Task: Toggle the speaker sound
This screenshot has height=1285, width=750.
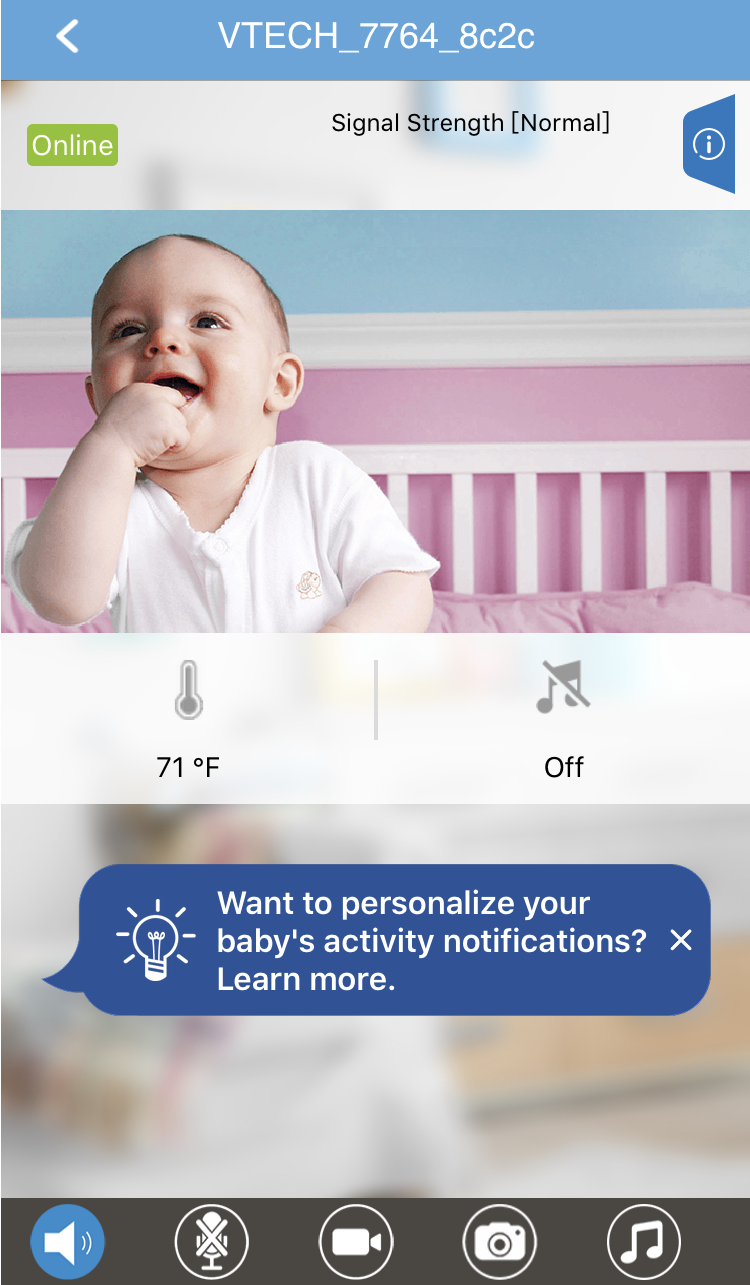Action: tap(67, 1242)
